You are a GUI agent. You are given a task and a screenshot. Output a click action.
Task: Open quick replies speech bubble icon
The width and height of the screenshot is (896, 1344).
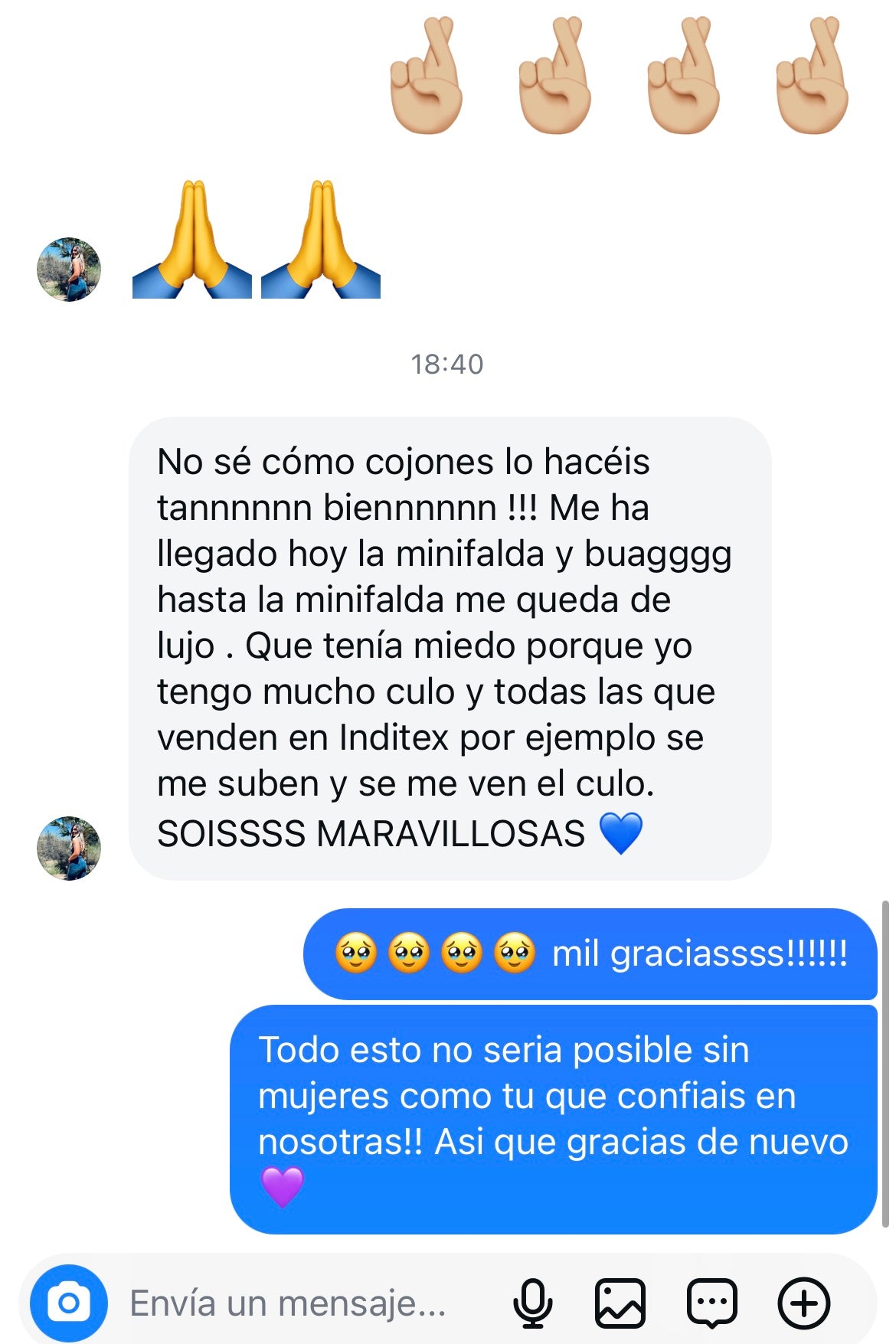pos(711,1303)
